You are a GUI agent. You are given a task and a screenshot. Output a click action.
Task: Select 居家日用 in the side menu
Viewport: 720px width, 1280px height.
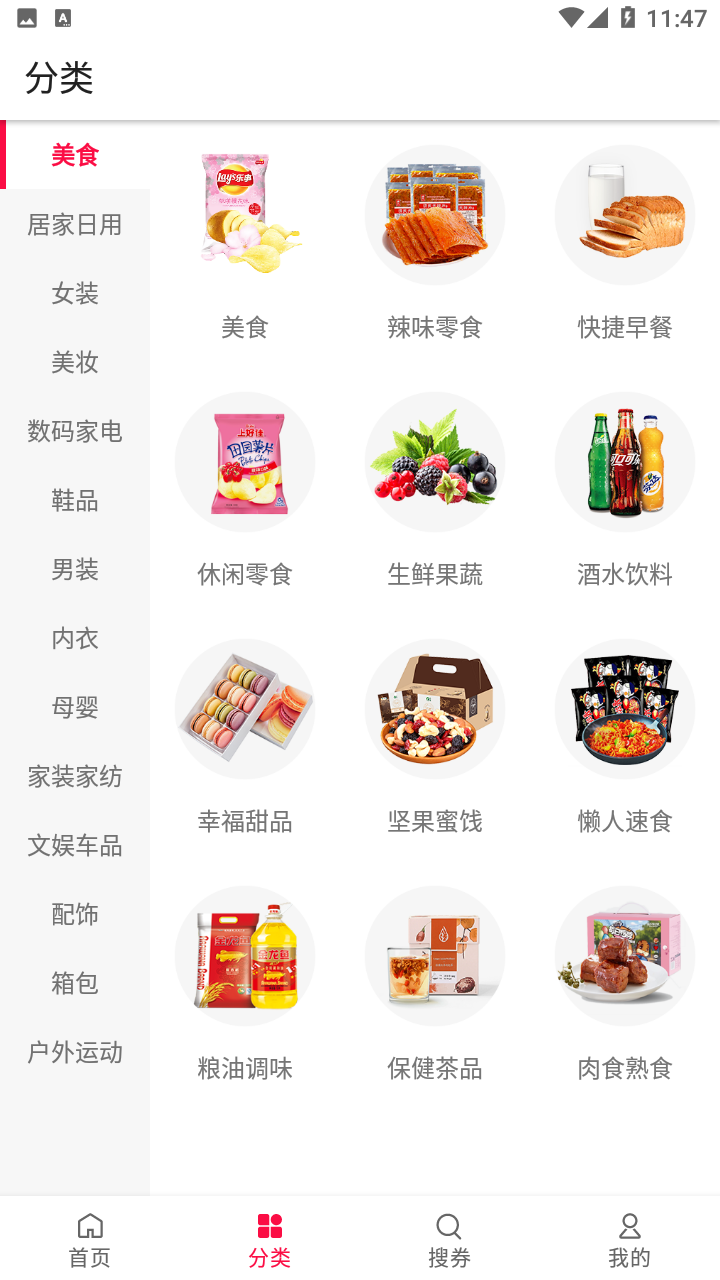tap(75, 225)
